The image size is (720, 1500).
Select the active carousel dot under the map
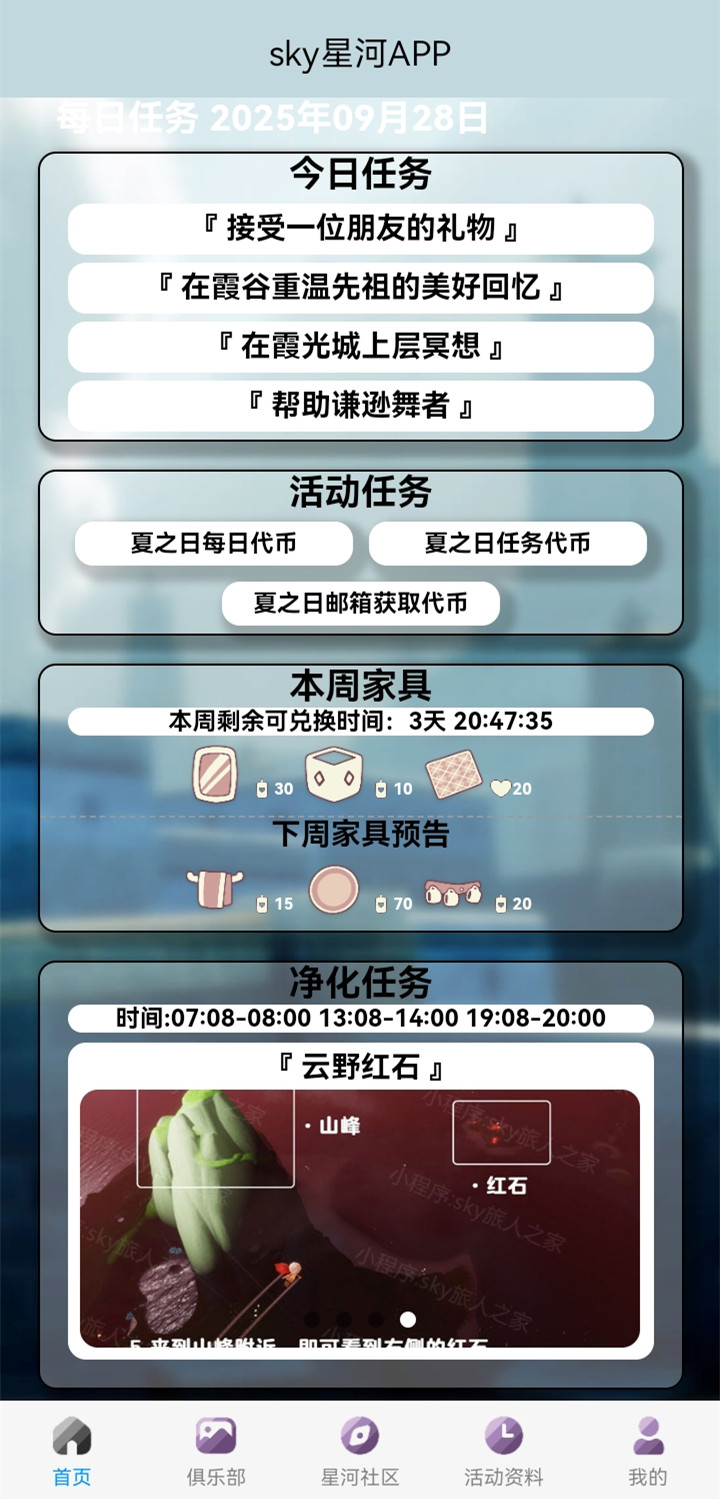408,1318
